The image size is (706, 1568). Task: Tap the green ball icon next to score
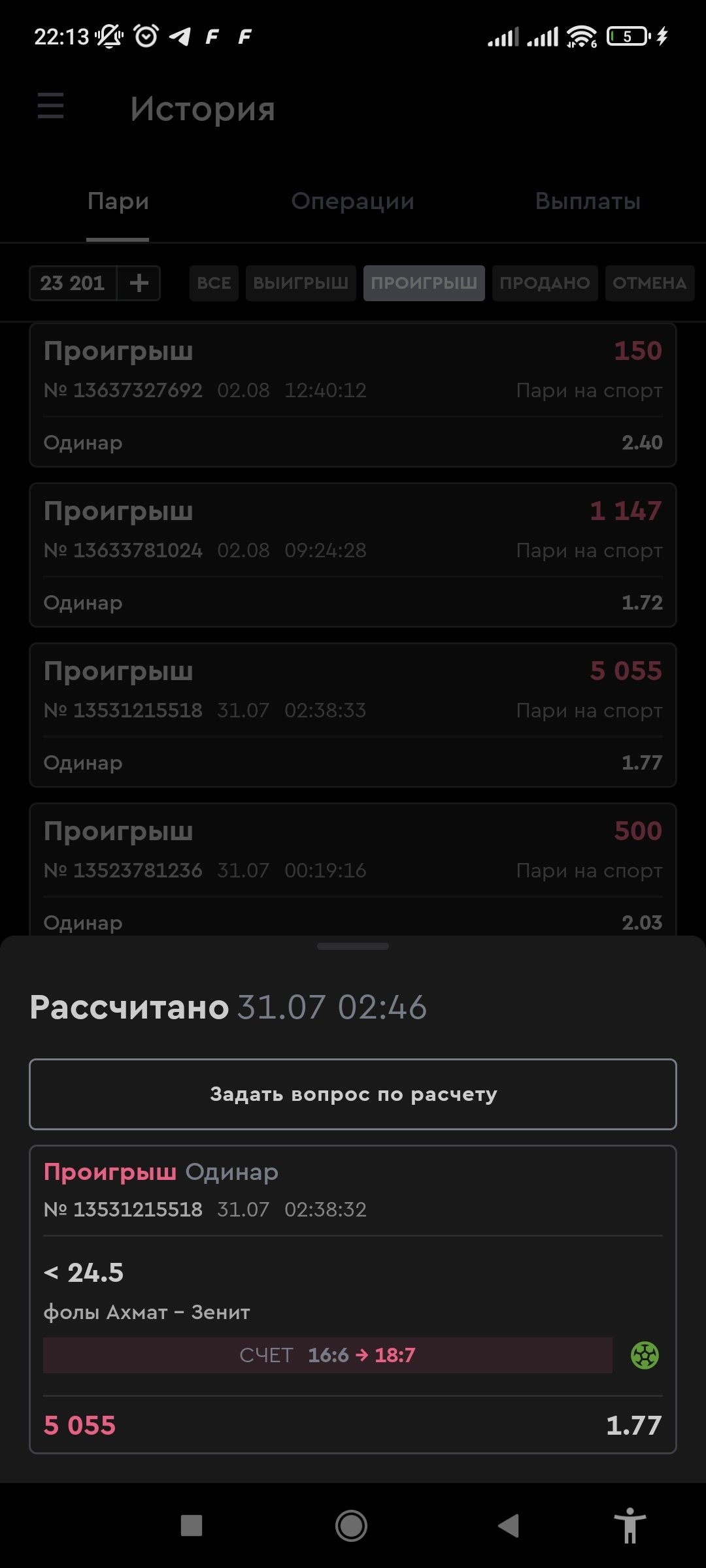(645, 1355)
